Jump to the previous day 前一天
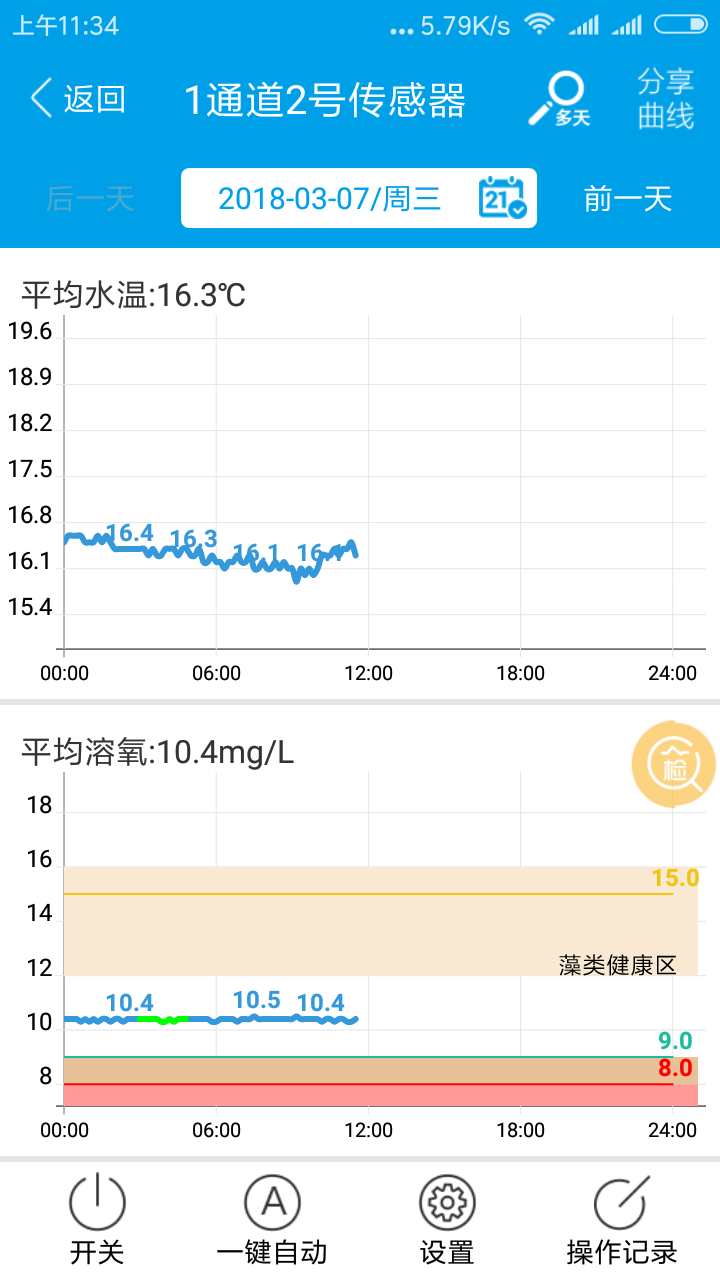 [x=628, y=199]
